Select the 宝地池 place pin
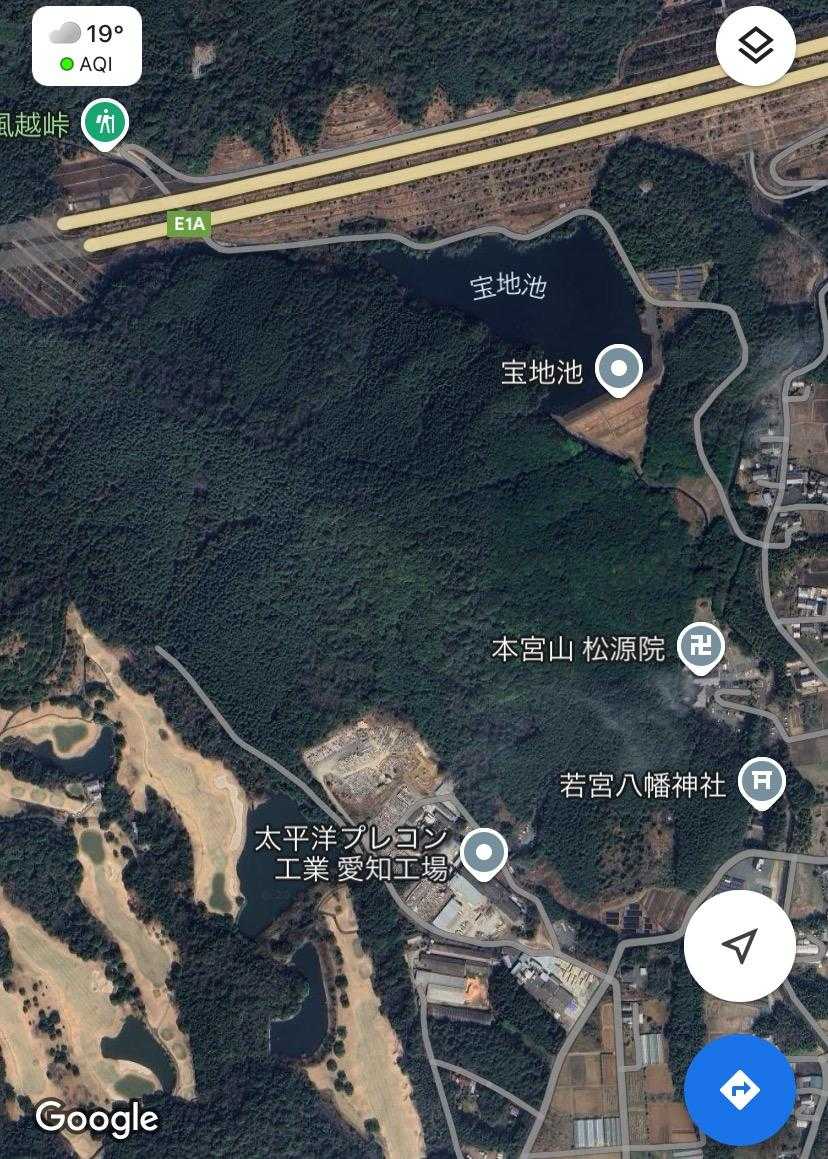The height and width of the screenshot is (1159, 828). 619,369
